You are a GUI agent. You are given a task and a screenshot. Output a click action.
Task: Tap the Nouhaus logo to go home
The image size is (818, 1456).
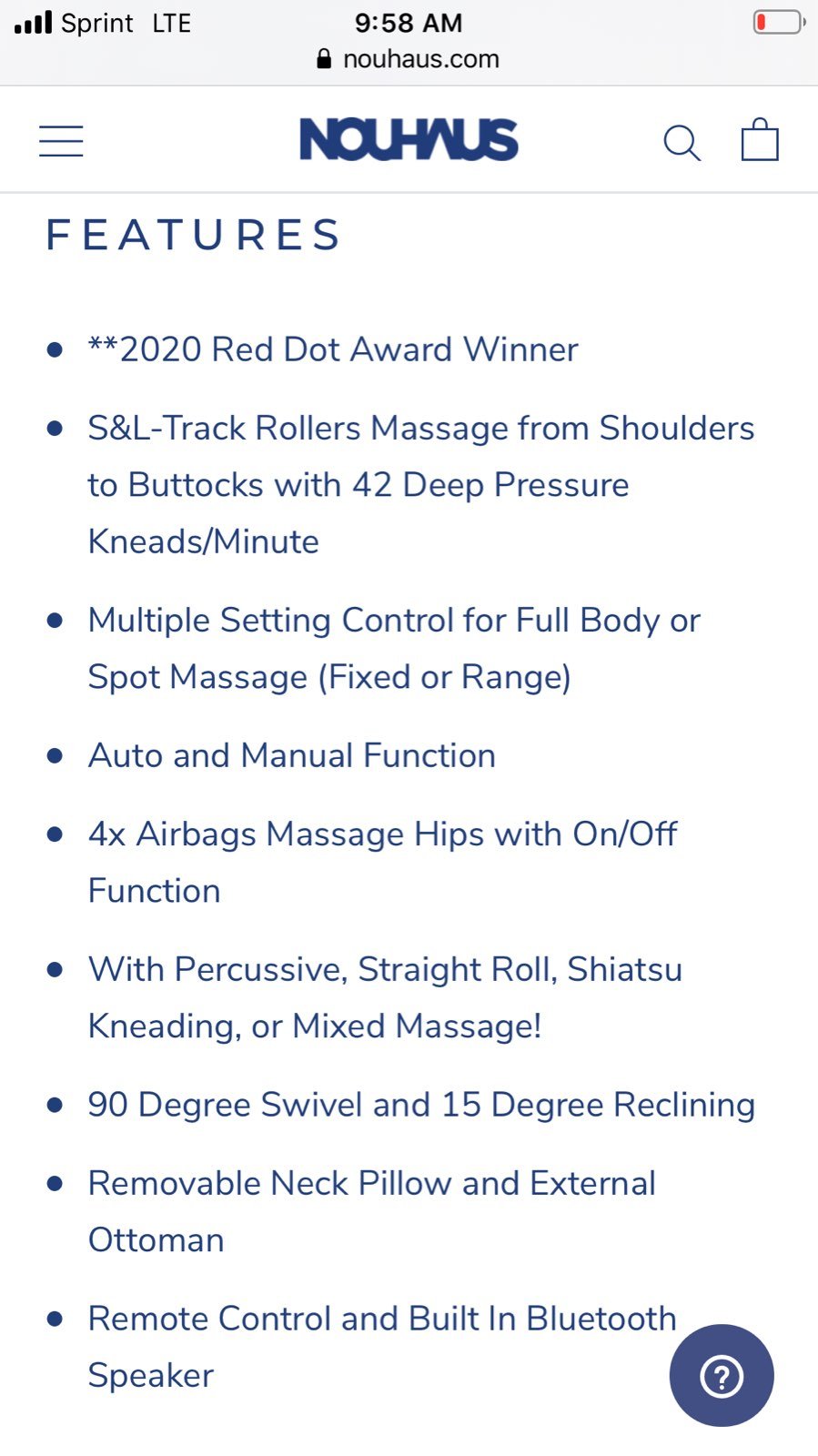[409, 140]
